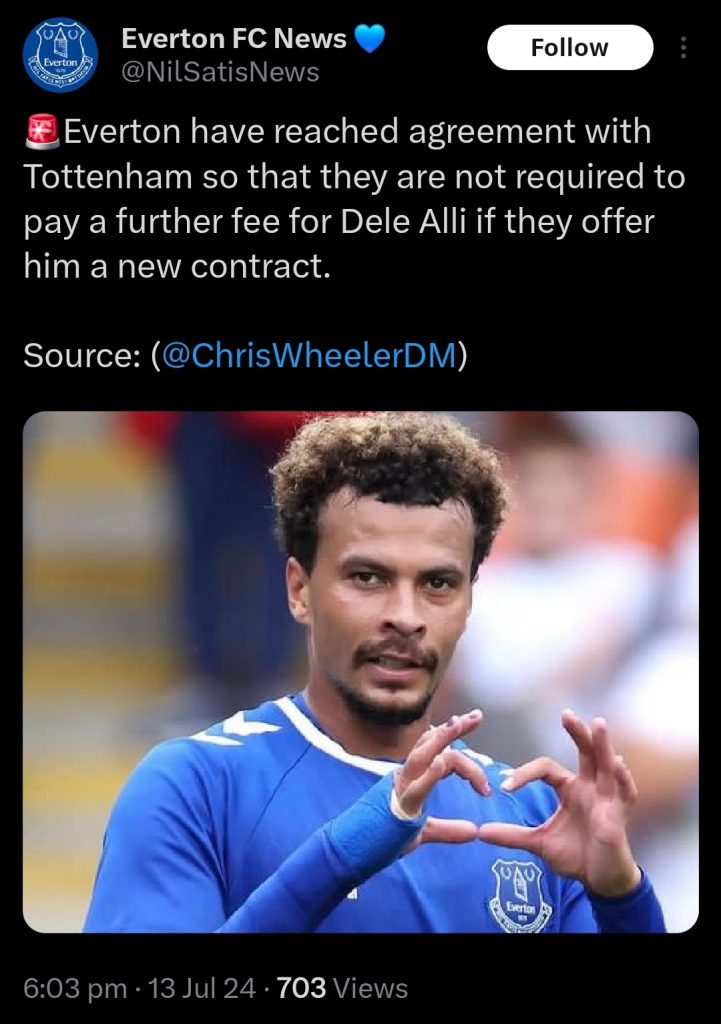Open the @ChrisWheelerDM mention link
This screenshot has width=721, height=1024.
pos(308,356)
